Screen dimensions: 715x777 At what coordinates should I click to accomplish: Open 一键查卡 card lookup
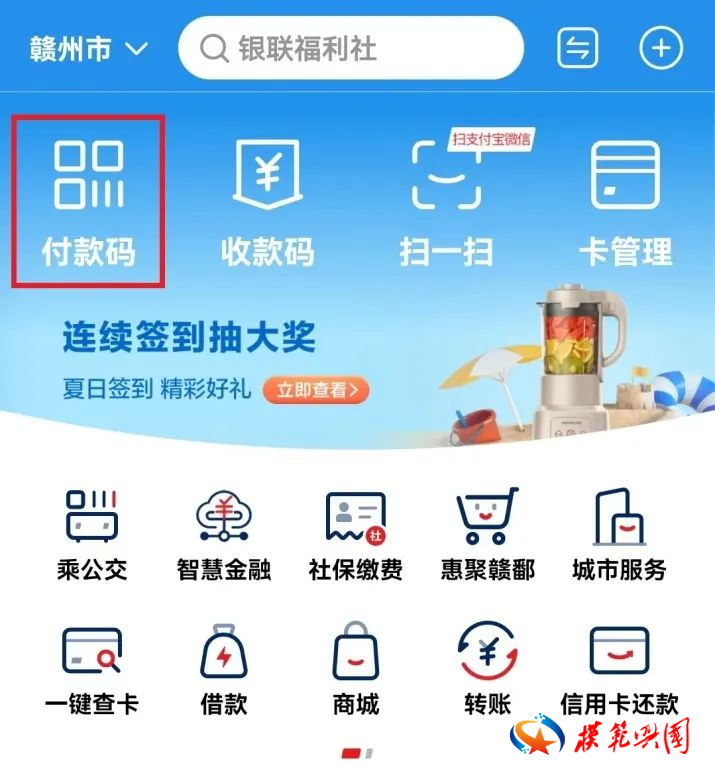pos(92,668)
